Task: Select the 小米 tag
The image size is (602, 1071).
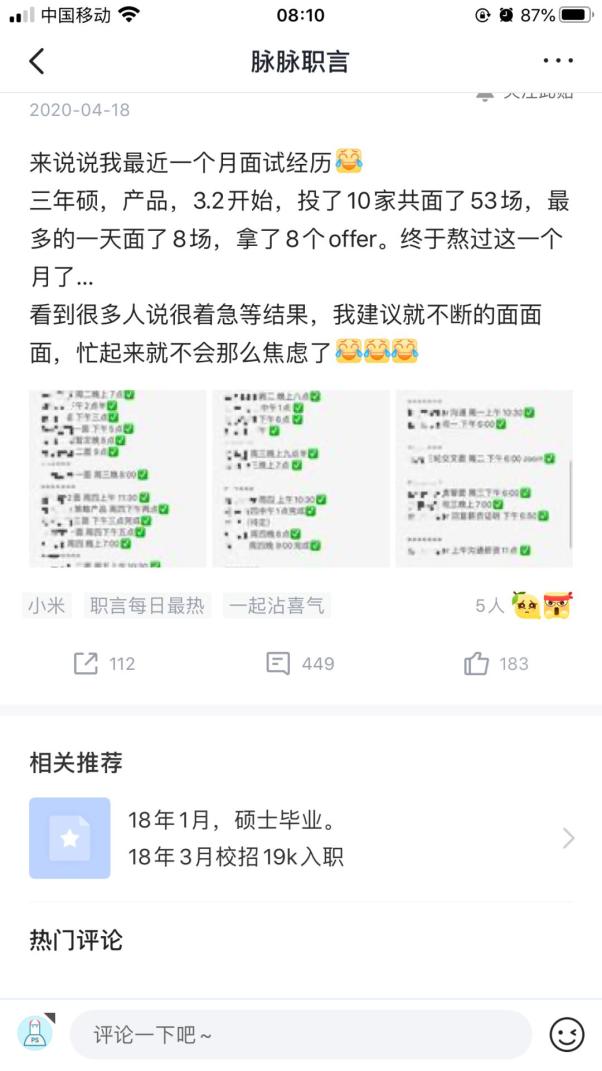Action: pos(47,605)
